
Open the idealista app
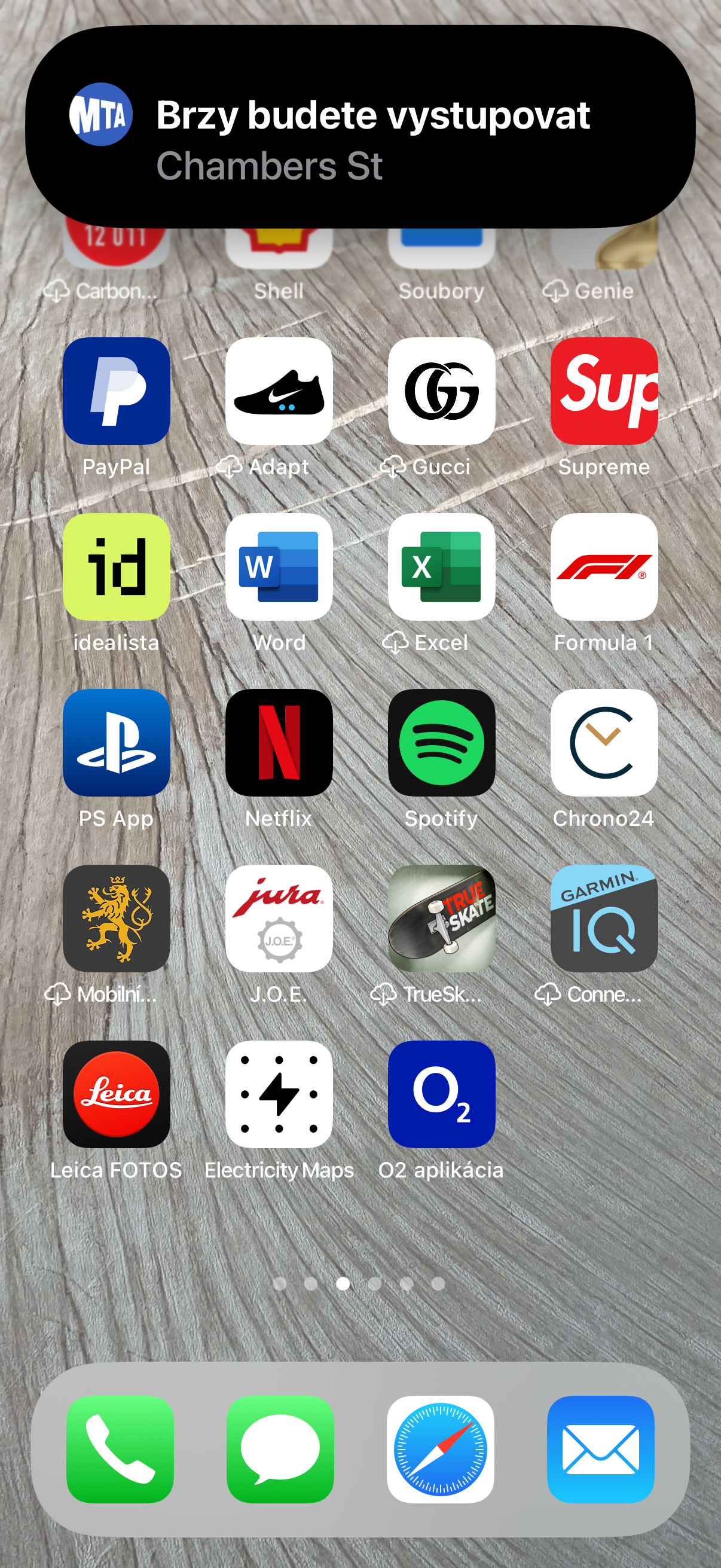click(116, 567)
